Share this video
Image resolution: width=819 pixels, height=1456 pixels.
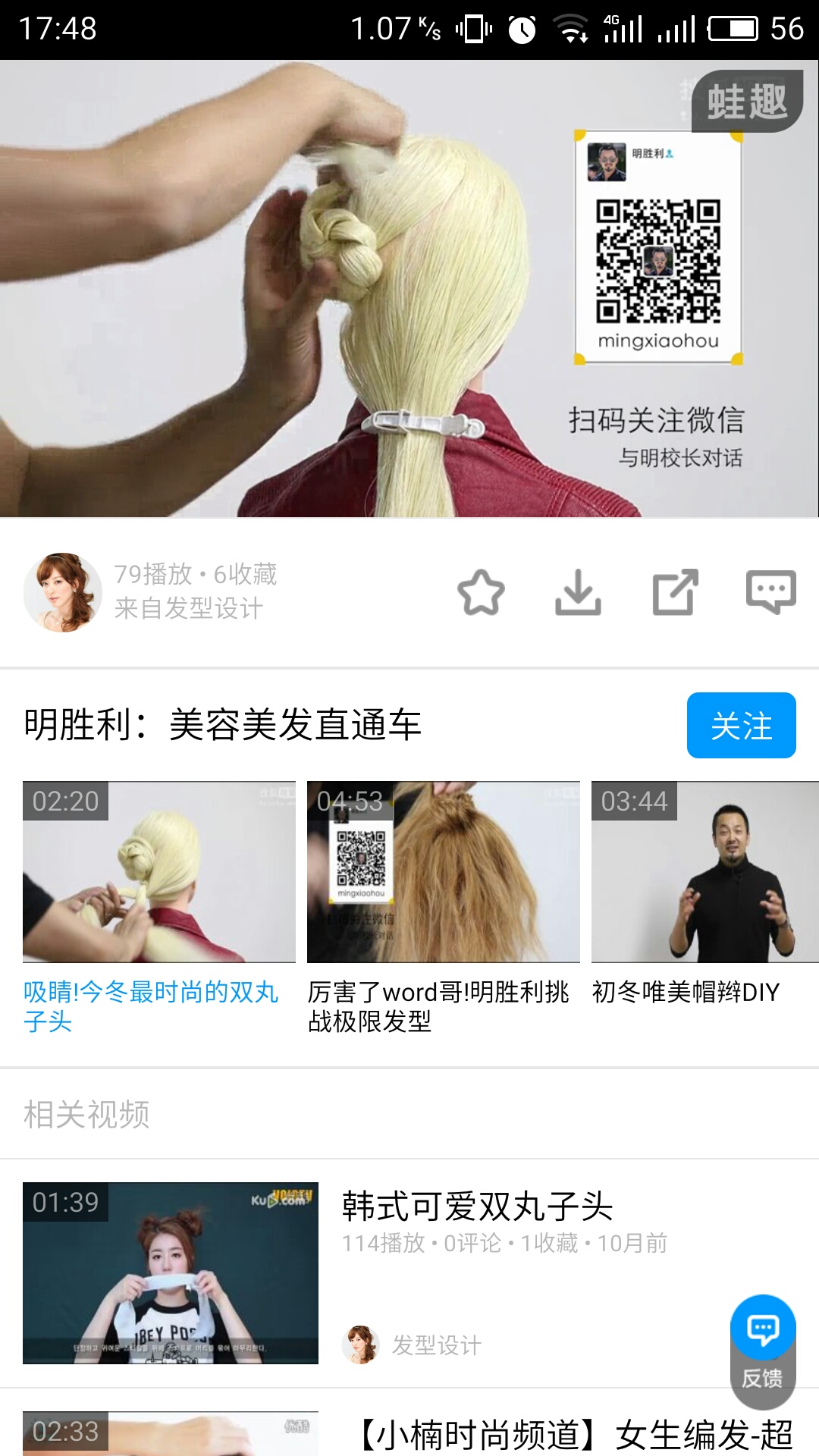pyautogui.click(x=675, y=592)
